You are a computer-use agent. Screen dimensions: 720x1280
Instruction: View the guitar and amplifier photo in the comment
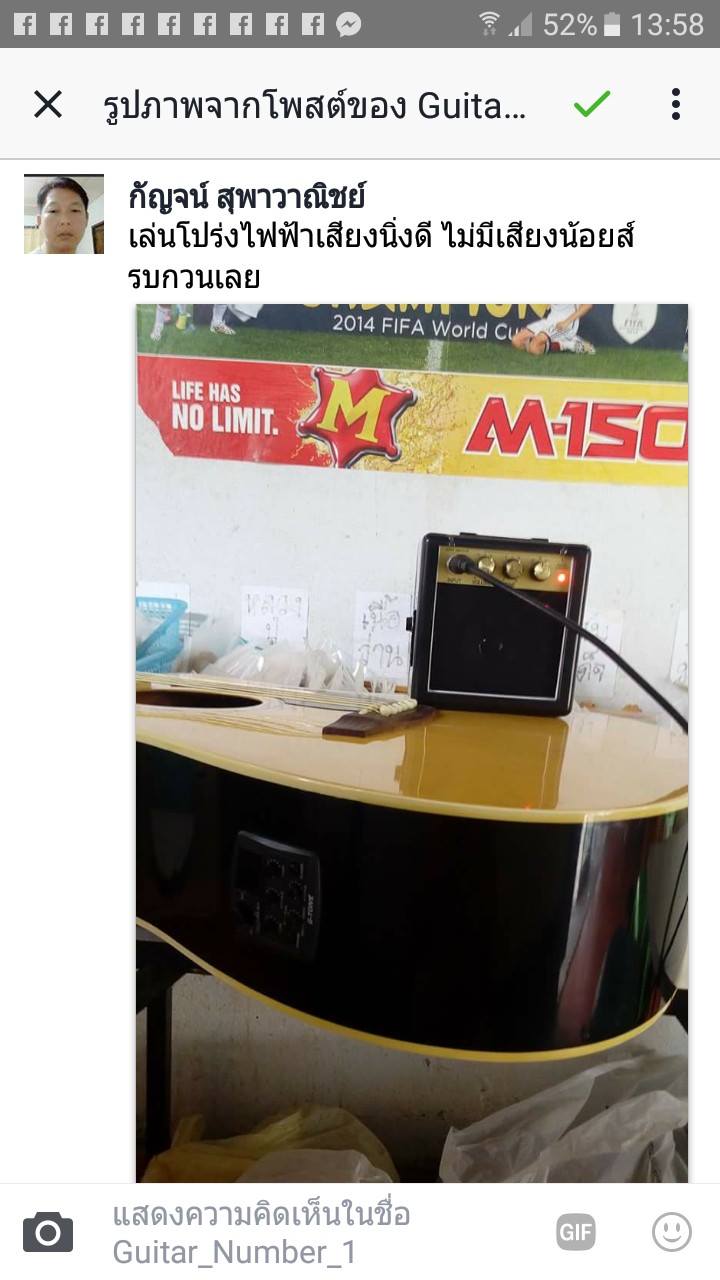pos(412,742)
